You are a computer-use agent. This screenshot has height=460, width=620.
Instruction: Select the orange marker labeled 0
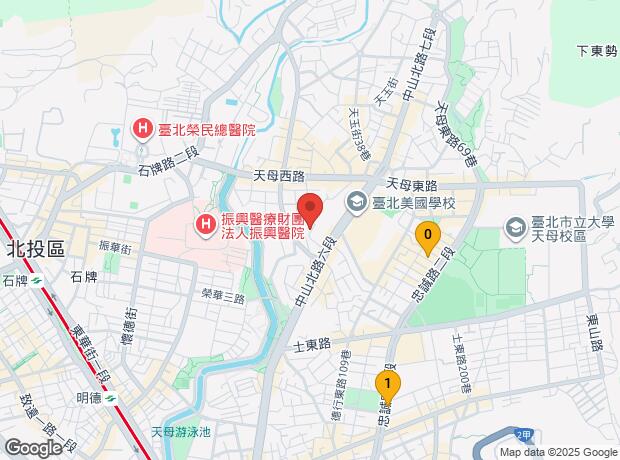428,238
